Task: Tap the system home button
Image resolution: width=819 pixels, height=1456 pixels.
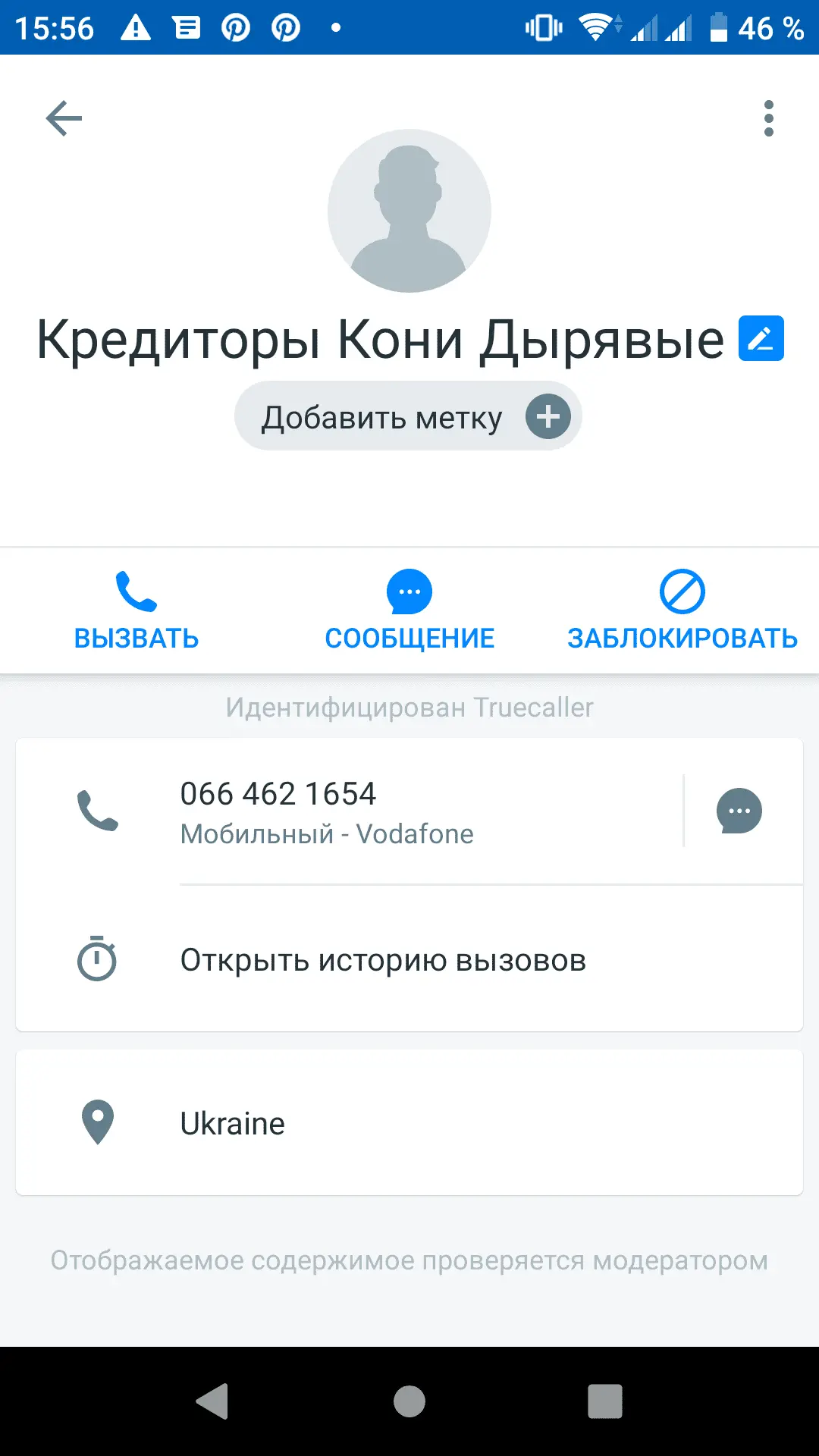Action: (x=409, y=1401)
